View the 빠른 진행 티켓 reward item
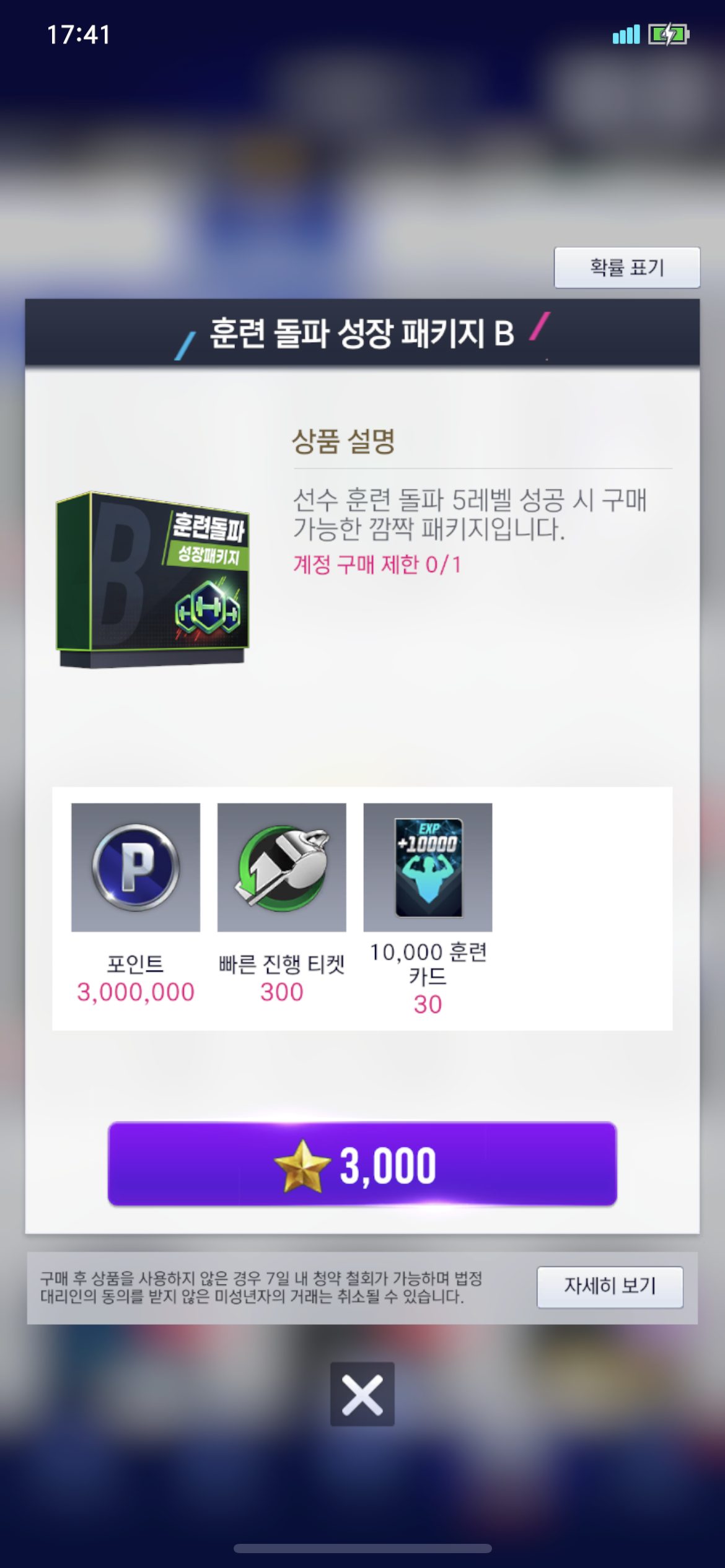The height and width of the screenshot is (1568, 725). pyautogui.click(x=281, y=867)
